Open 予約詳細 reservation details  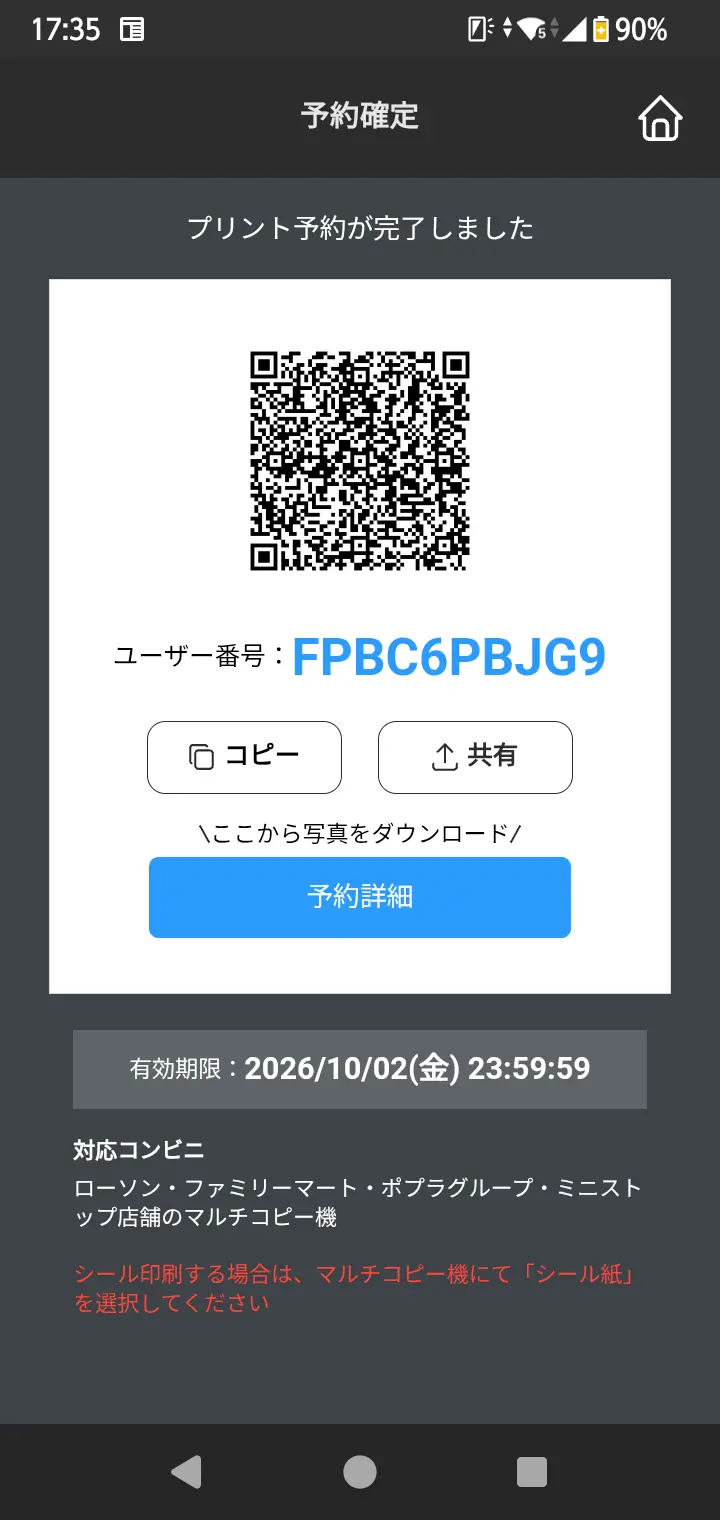(x=360, y=897)
